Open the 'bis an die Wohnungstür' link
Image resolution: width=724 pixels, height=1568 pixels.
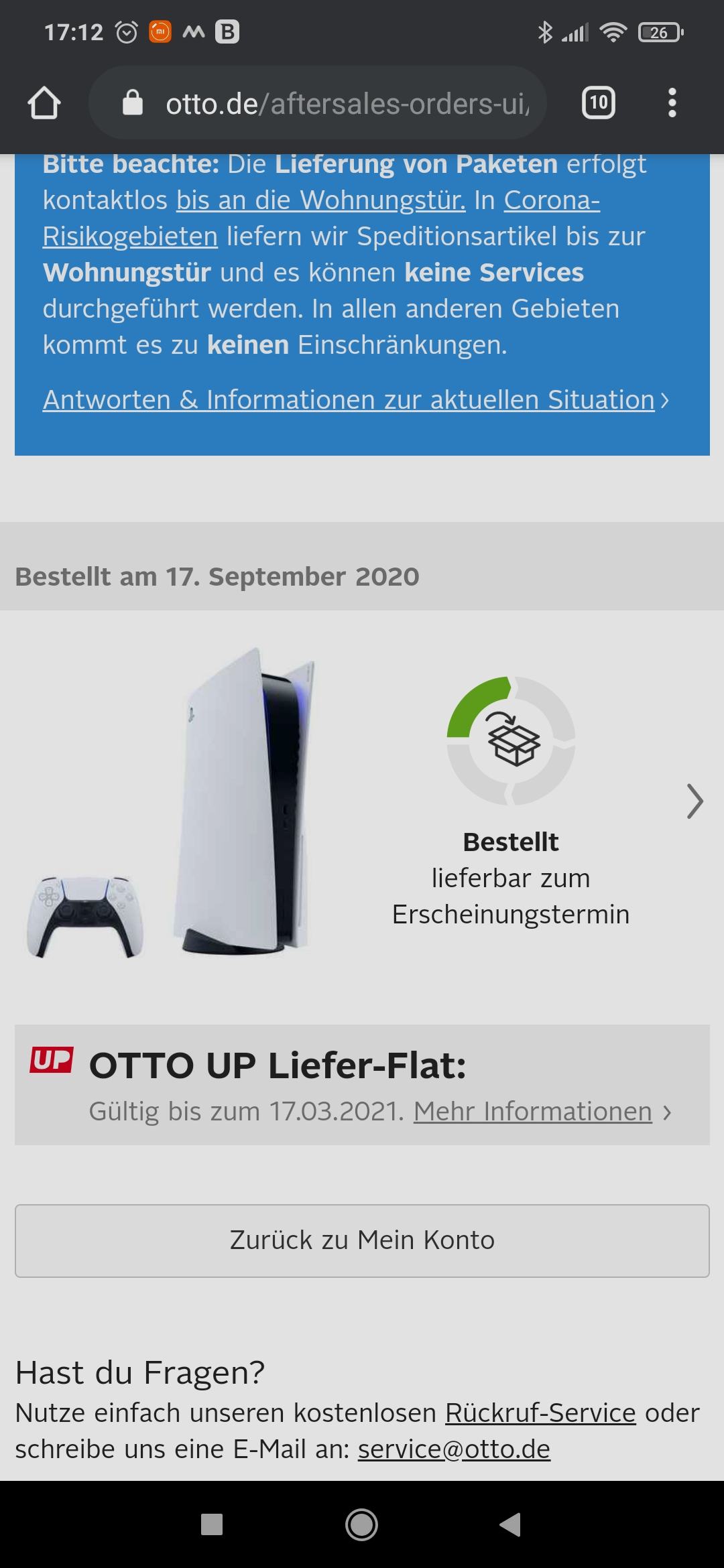(x=320, y=200)
